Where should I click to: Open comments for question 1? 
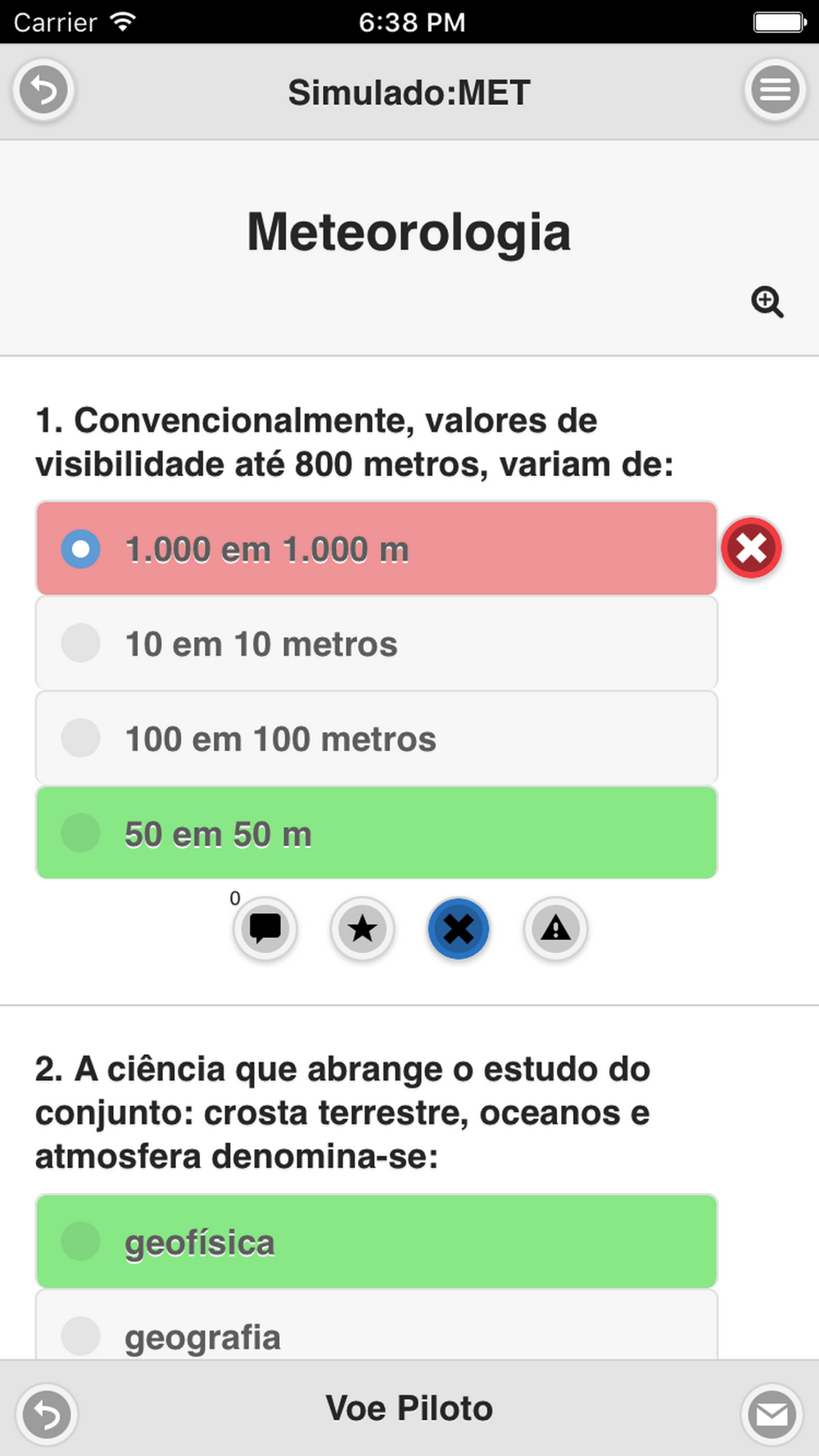(265, 929)
